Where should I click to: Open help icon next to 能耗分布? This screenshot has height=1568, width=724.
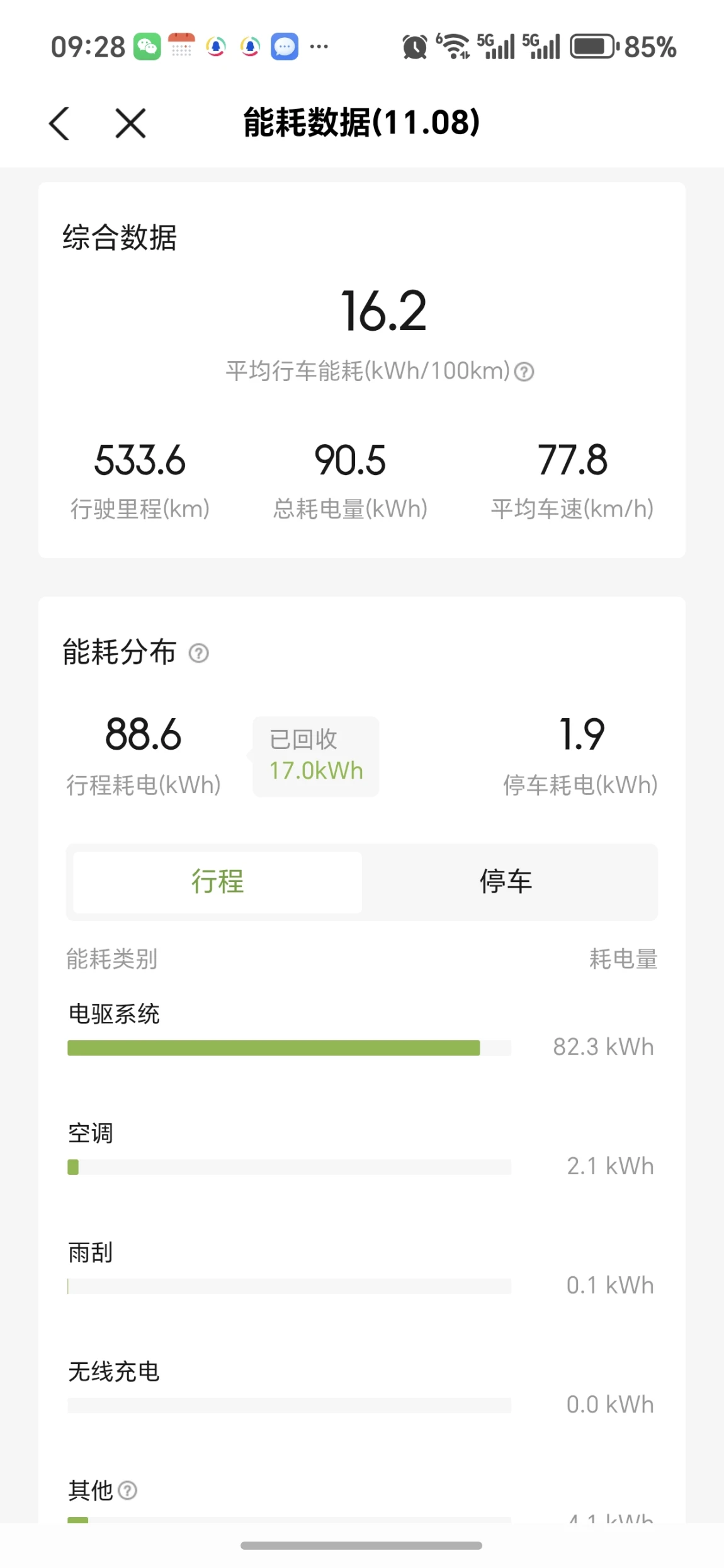[199, 653]
